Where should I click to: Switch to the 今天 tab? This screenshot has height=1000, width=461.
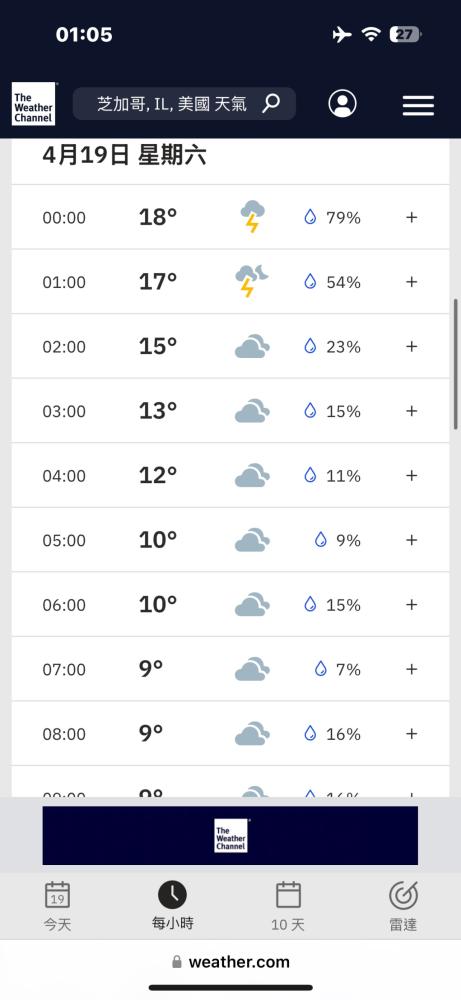(x=57, y=906)
